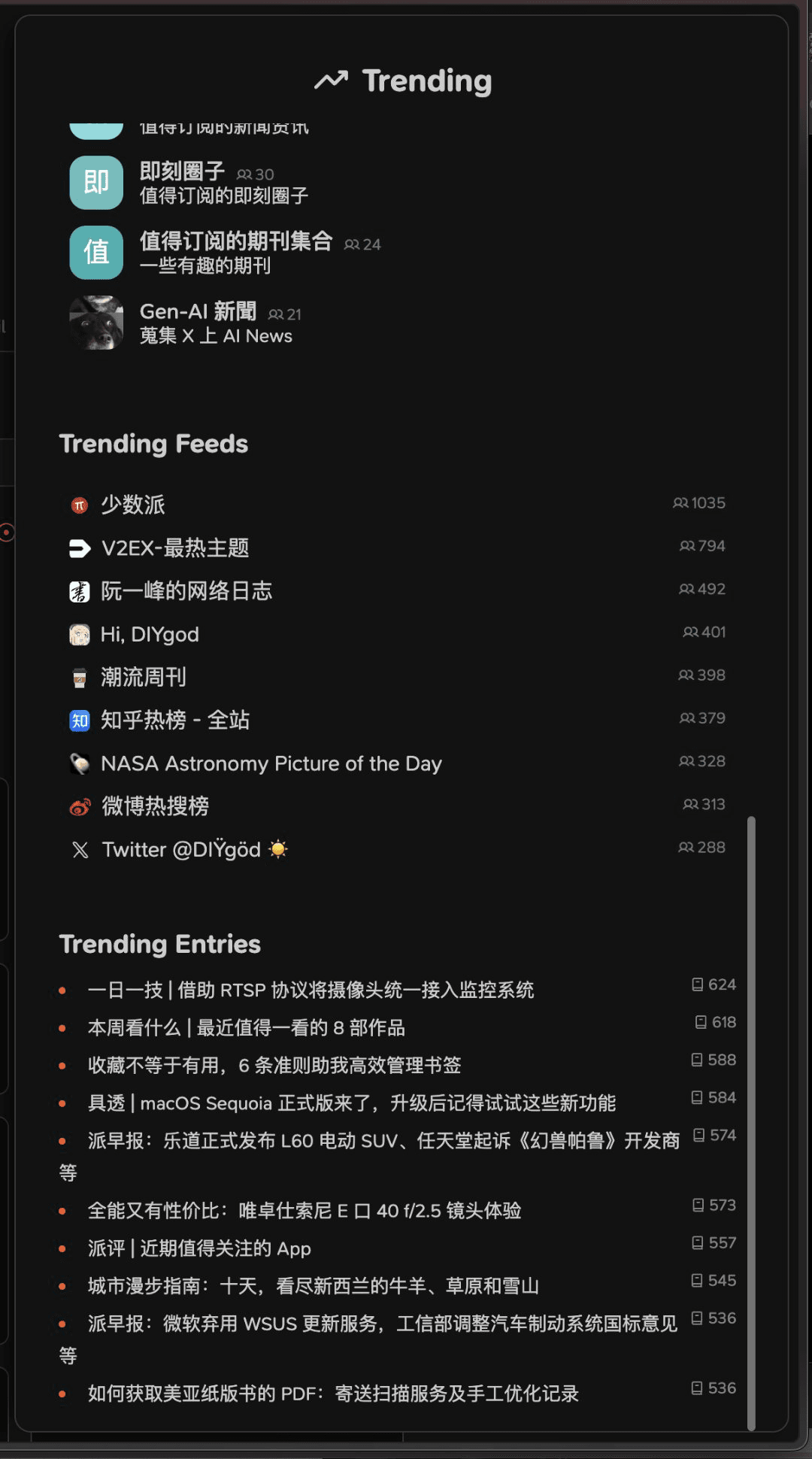Open NASA Astronomy Picture of the Day feed
This screenshot has height=1459, width=812.
coord(271,764)
